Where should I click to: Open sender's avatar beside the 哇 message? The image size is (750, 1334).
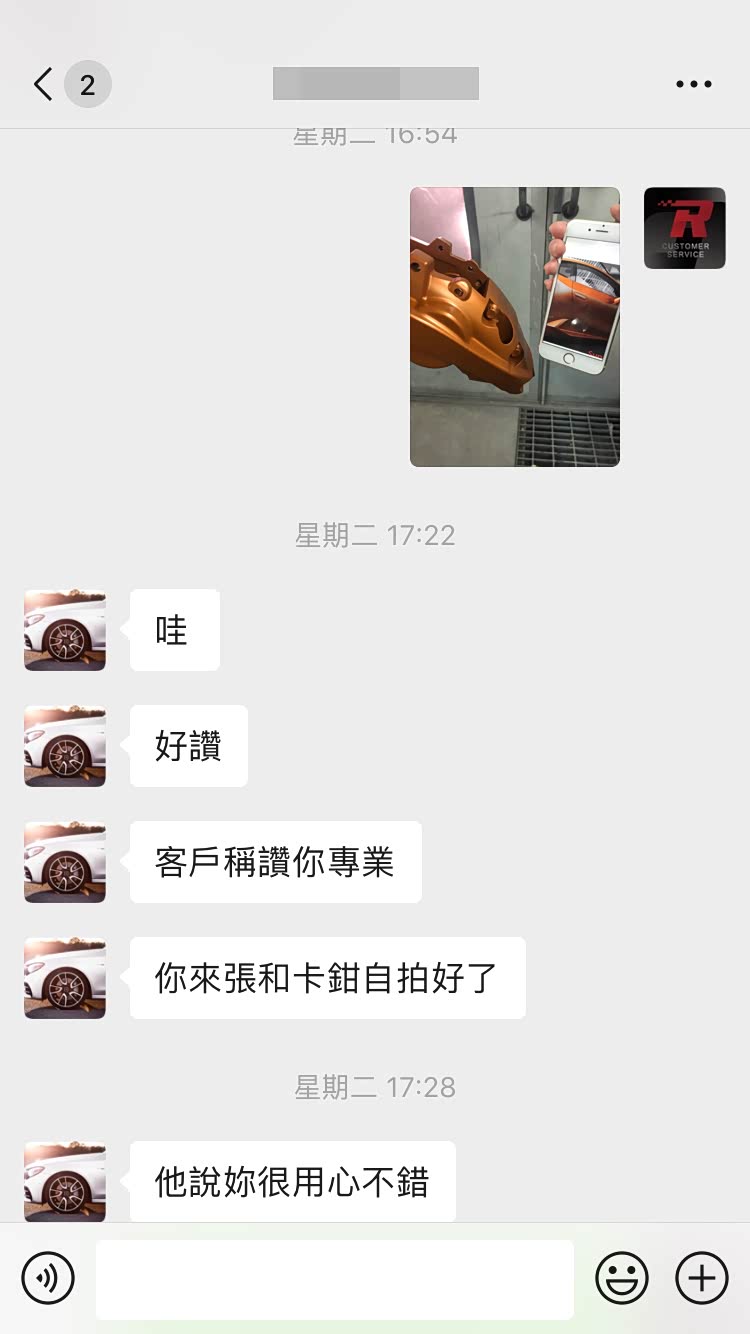point(65,630)
